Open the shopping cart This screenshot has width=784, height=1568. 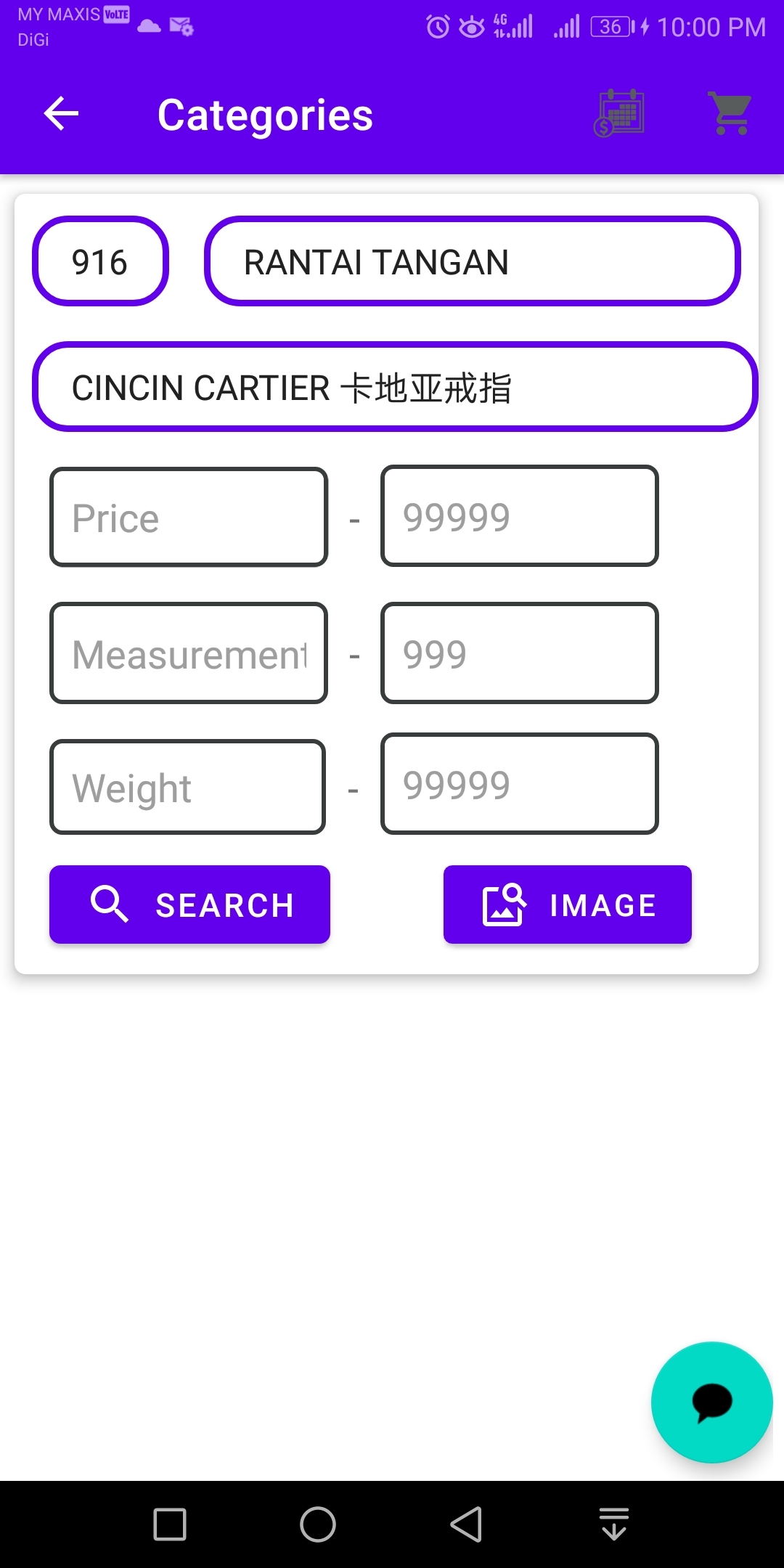pyautogui.click(x=730, y=114)
